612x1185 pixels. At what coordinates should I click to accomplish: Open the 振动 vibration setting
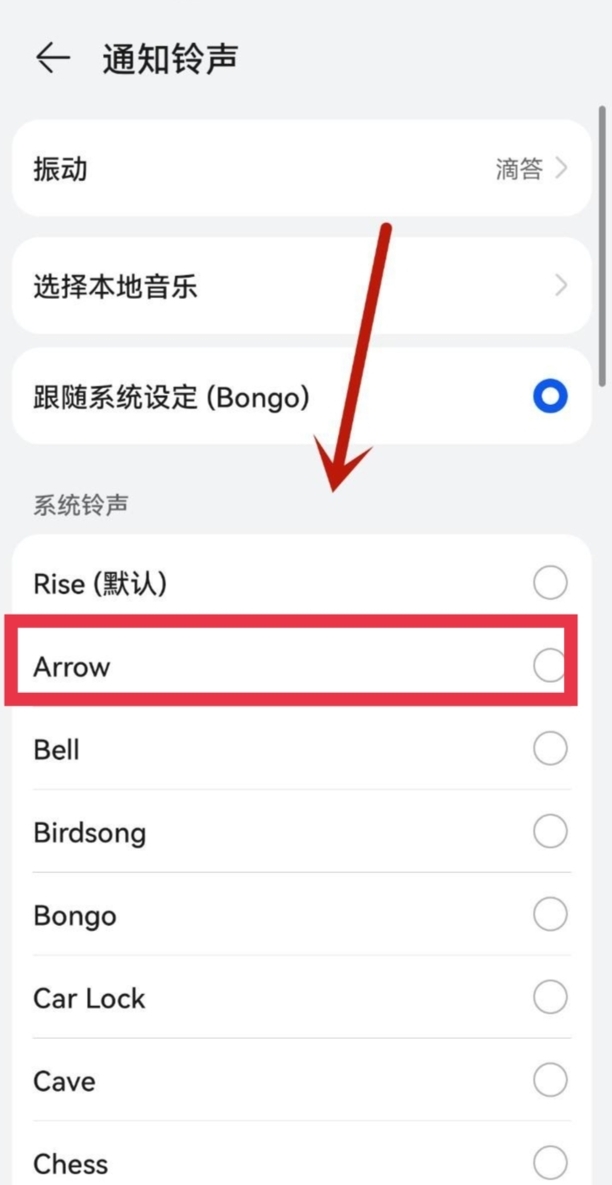tap(301, 169)
